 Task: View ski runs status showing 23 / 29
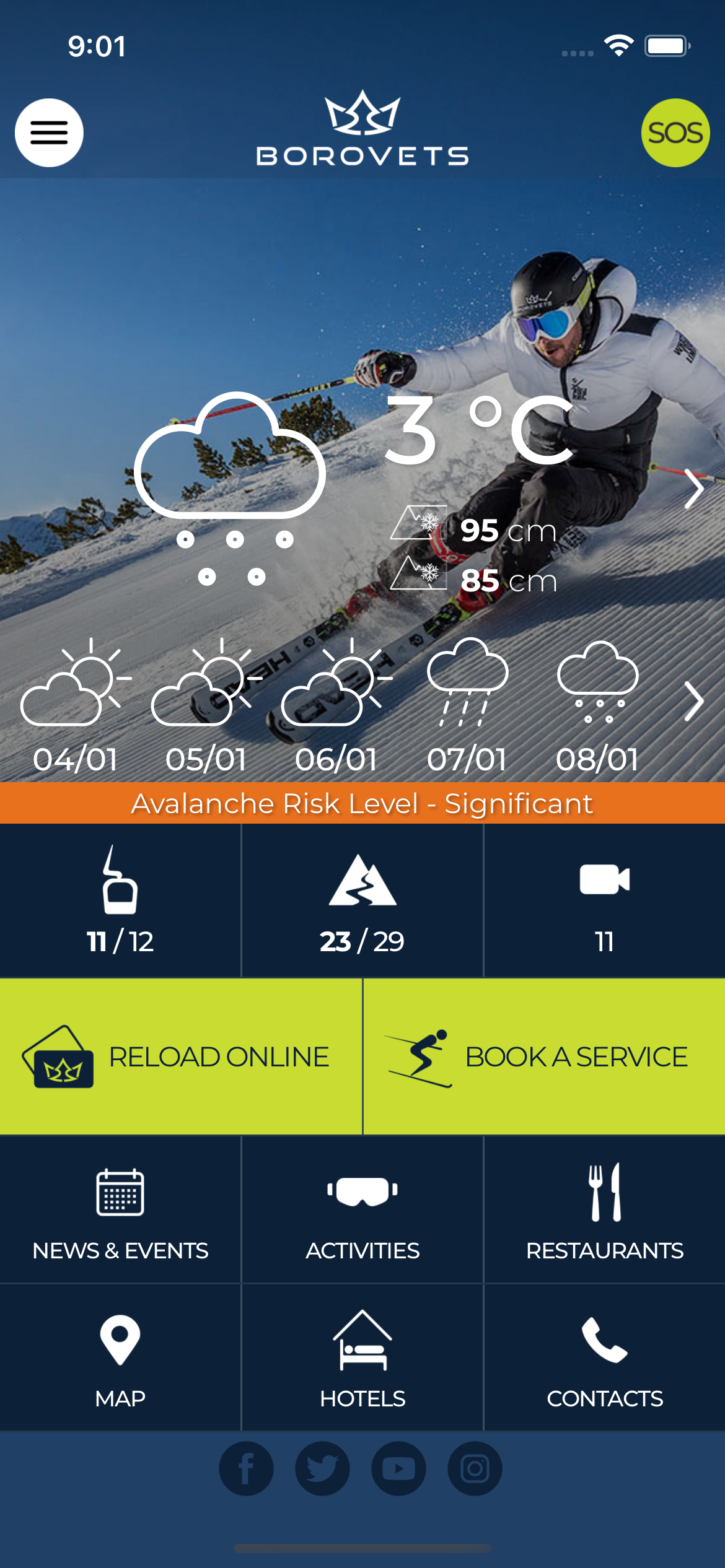[362, 900]
